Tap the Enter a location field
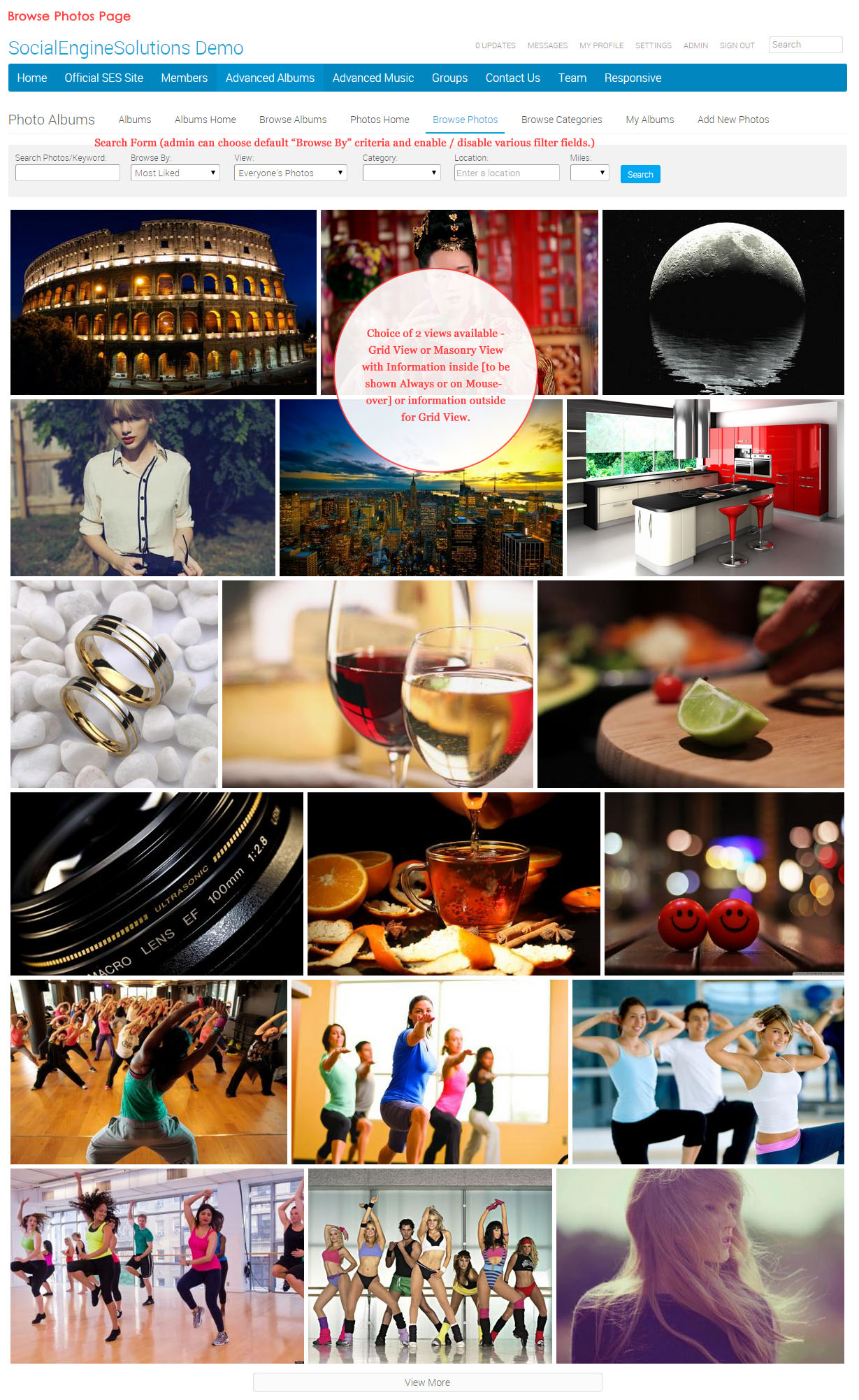The width and height of the screenshot is (859, 1400). tap(507, 173)
